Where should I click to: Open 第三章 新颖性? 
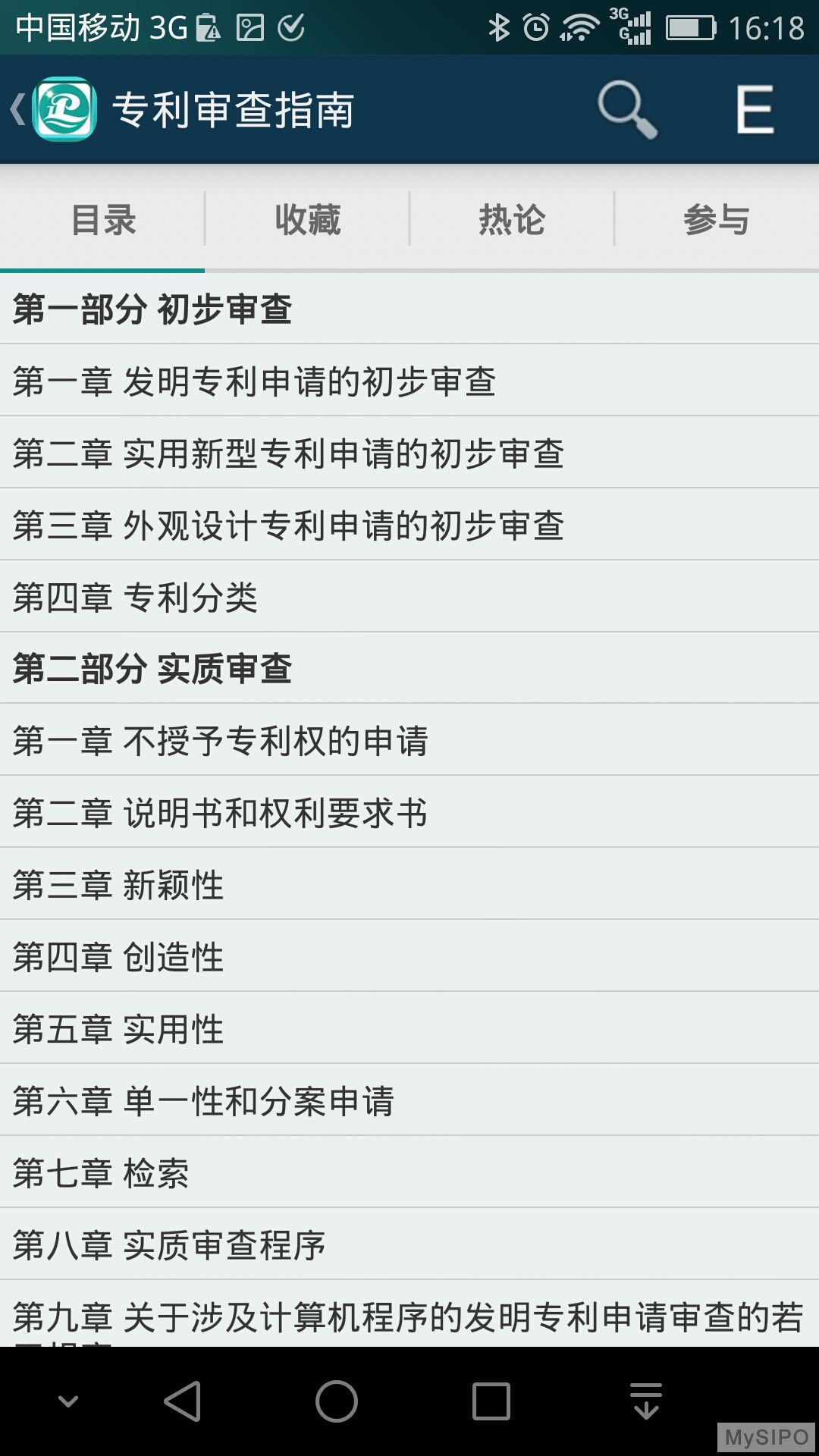[x=409, y=884]
